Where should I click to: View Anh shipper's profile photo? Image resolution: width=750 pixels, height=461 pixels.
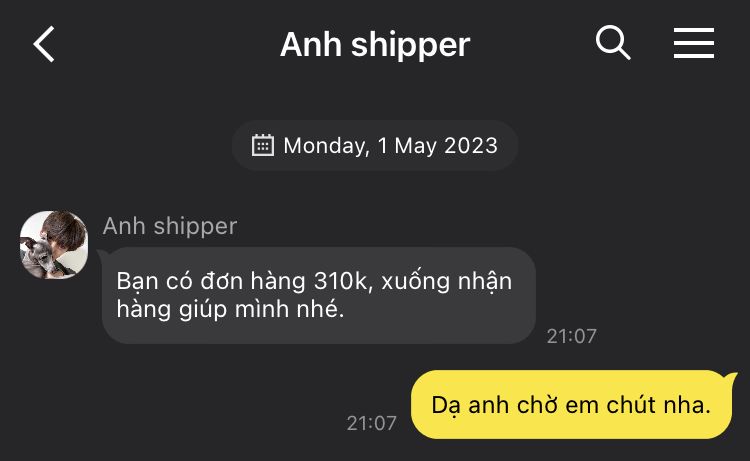[x=54, y=245]
